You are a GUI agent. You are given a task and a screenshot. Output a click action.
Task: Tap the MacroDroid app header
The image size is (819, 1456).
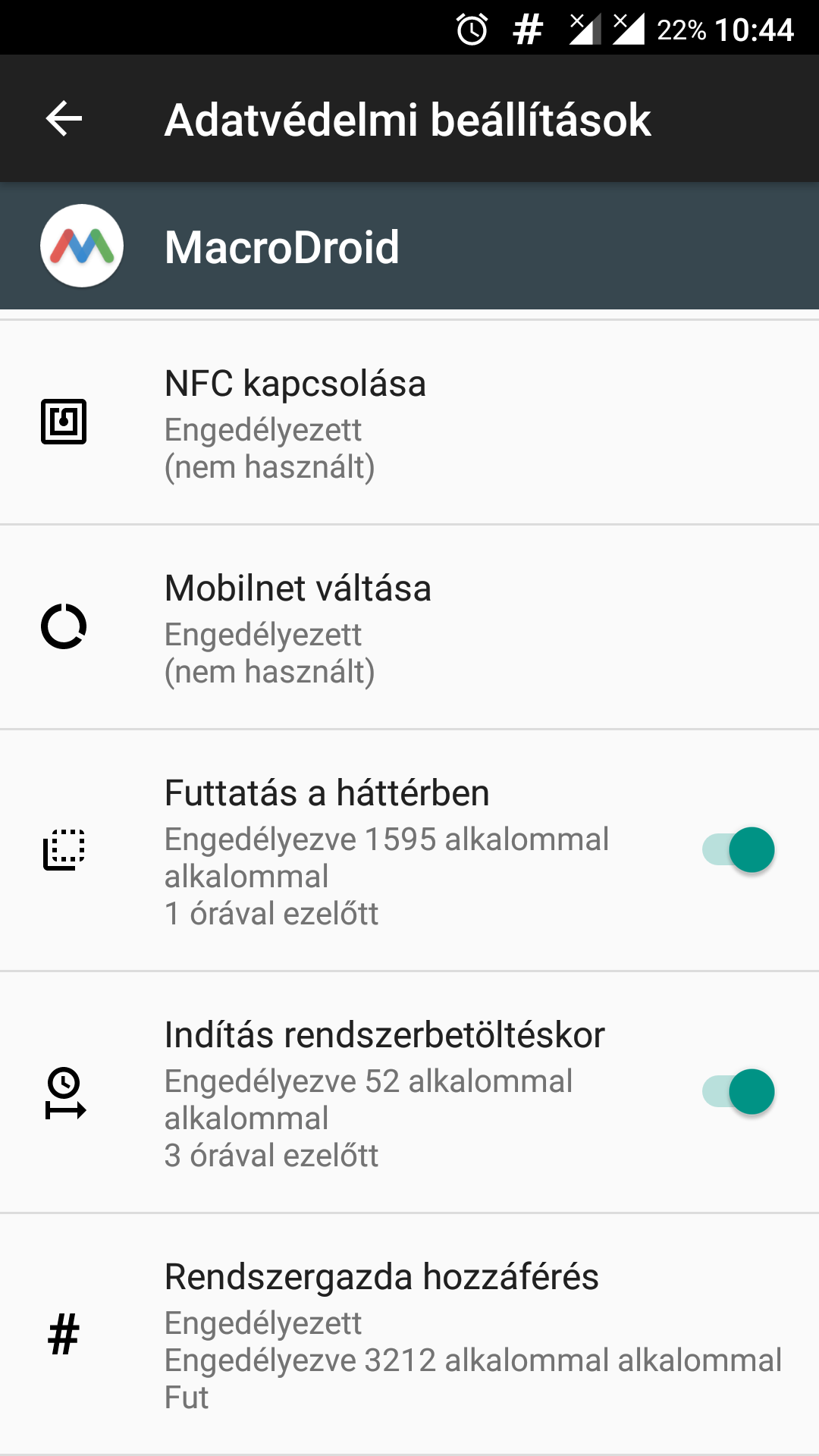pos(409,246)
